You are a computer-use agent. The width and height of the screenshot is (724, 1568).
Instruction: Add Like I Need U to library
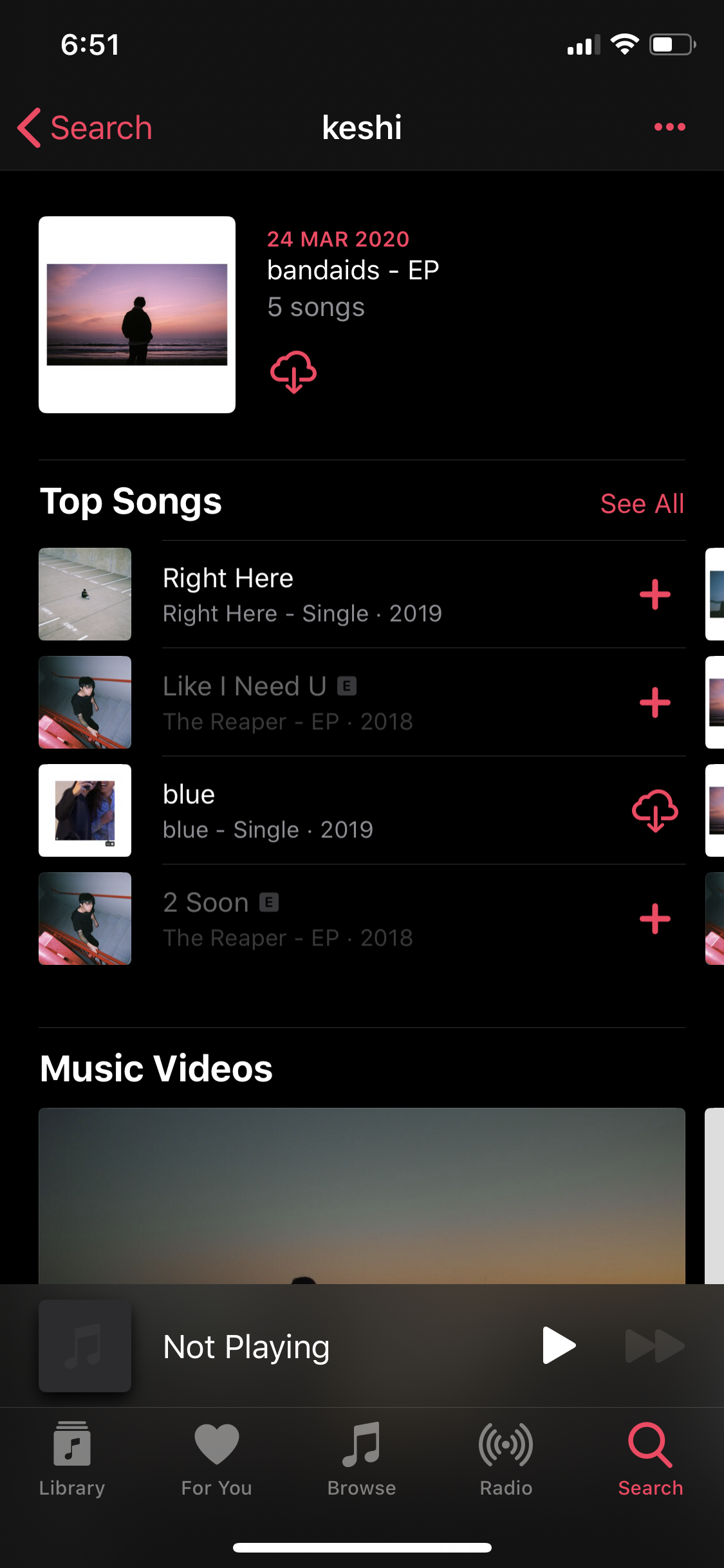click(x=654, y=702)
